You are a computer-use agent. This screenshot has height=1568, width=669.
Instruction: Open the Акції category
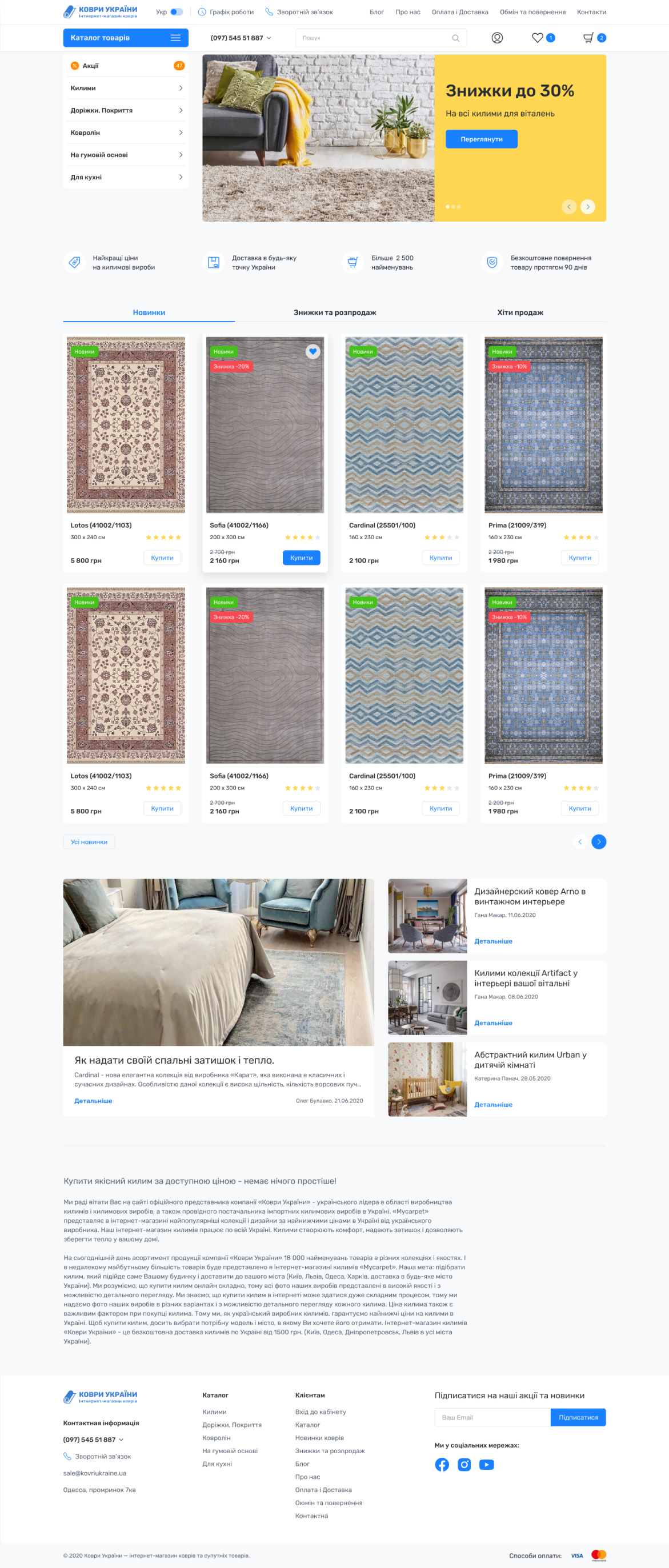[x=125, y=66]
